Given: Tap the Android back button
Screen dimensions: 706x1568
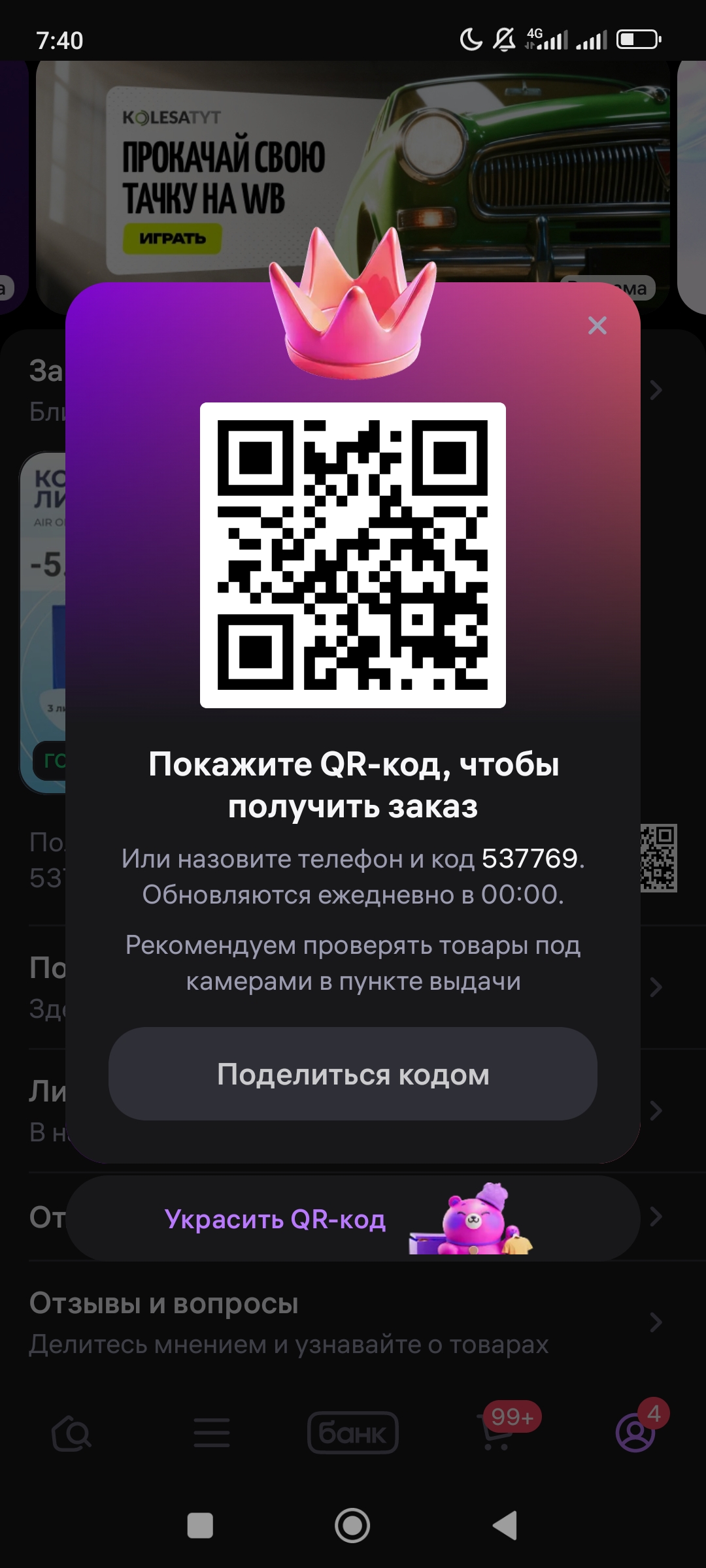Looking at the screenshot, I should (505, 1526).
